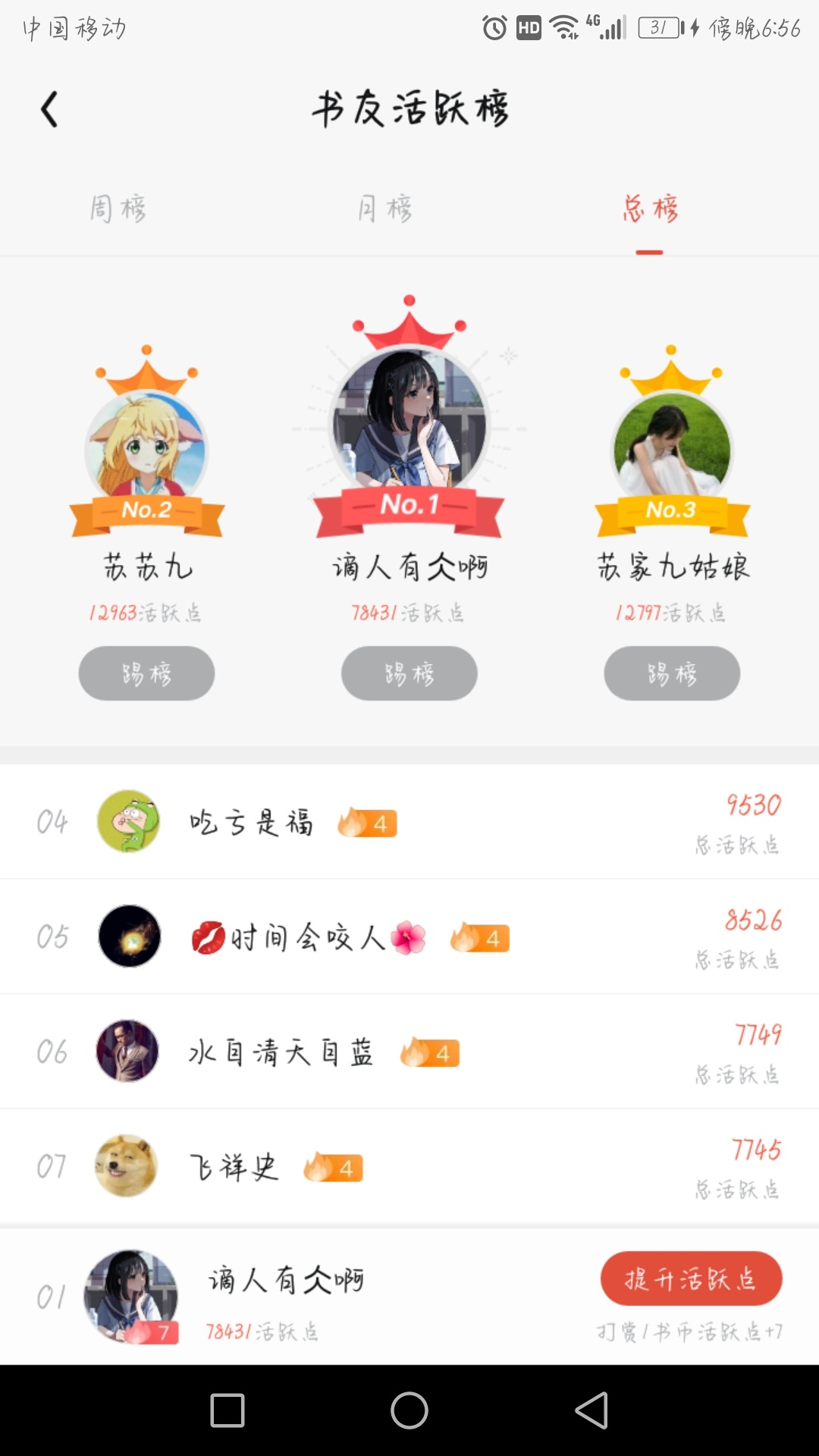Select the 总榜 tab
This screenshot has width=819, height=1456.
650,209
